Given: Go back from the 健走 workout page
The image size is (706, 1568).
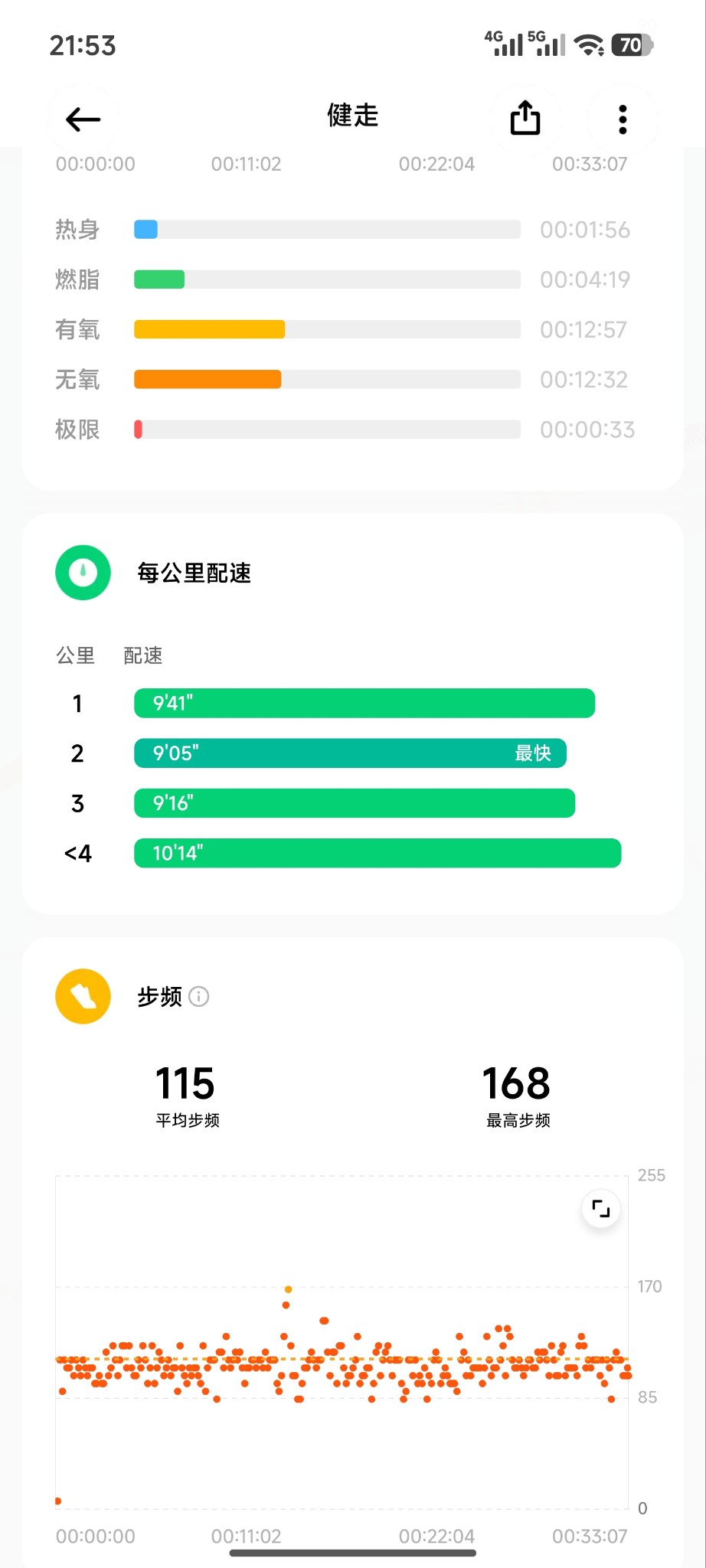Looking at the screenshot, I should click(x=83, y=119).
